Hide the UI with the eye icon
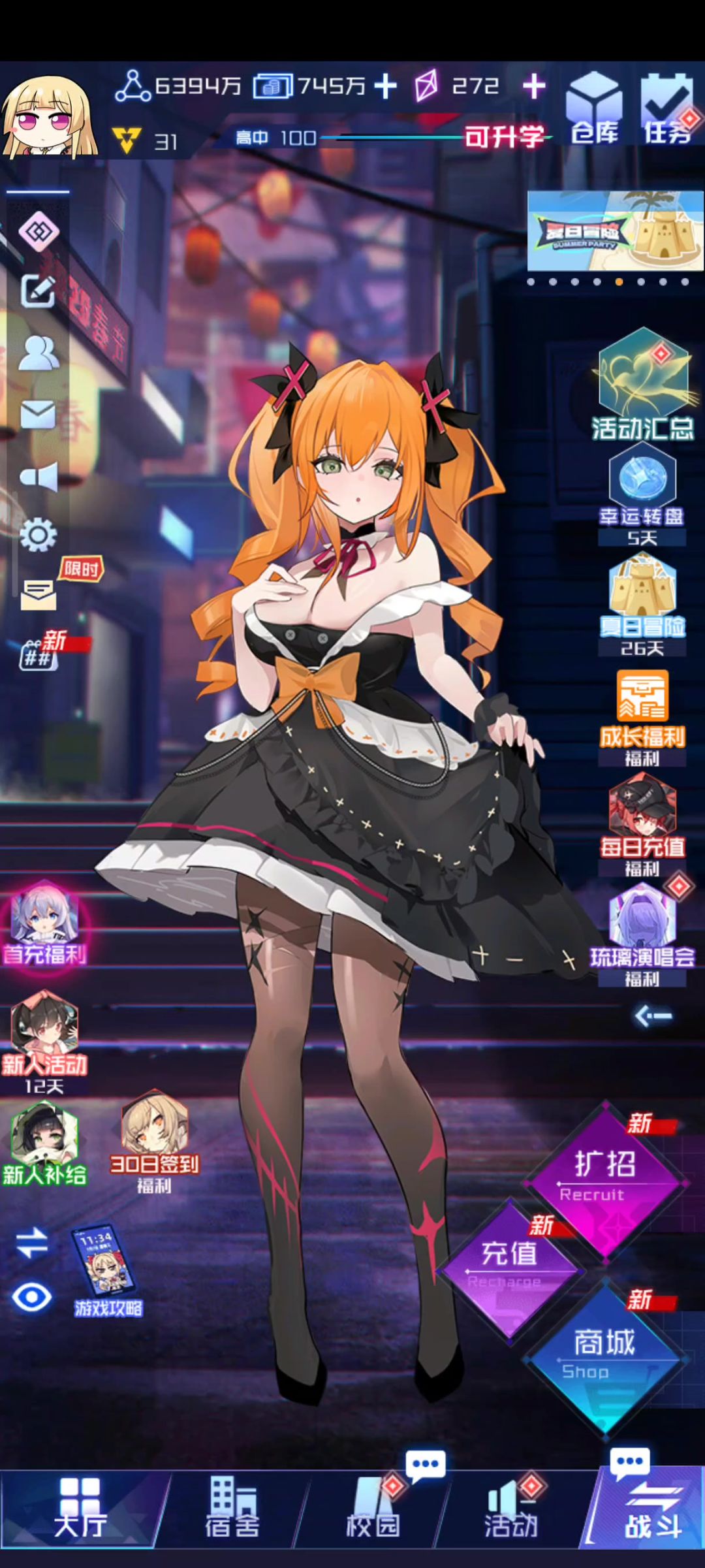 tap(31, 1296)
